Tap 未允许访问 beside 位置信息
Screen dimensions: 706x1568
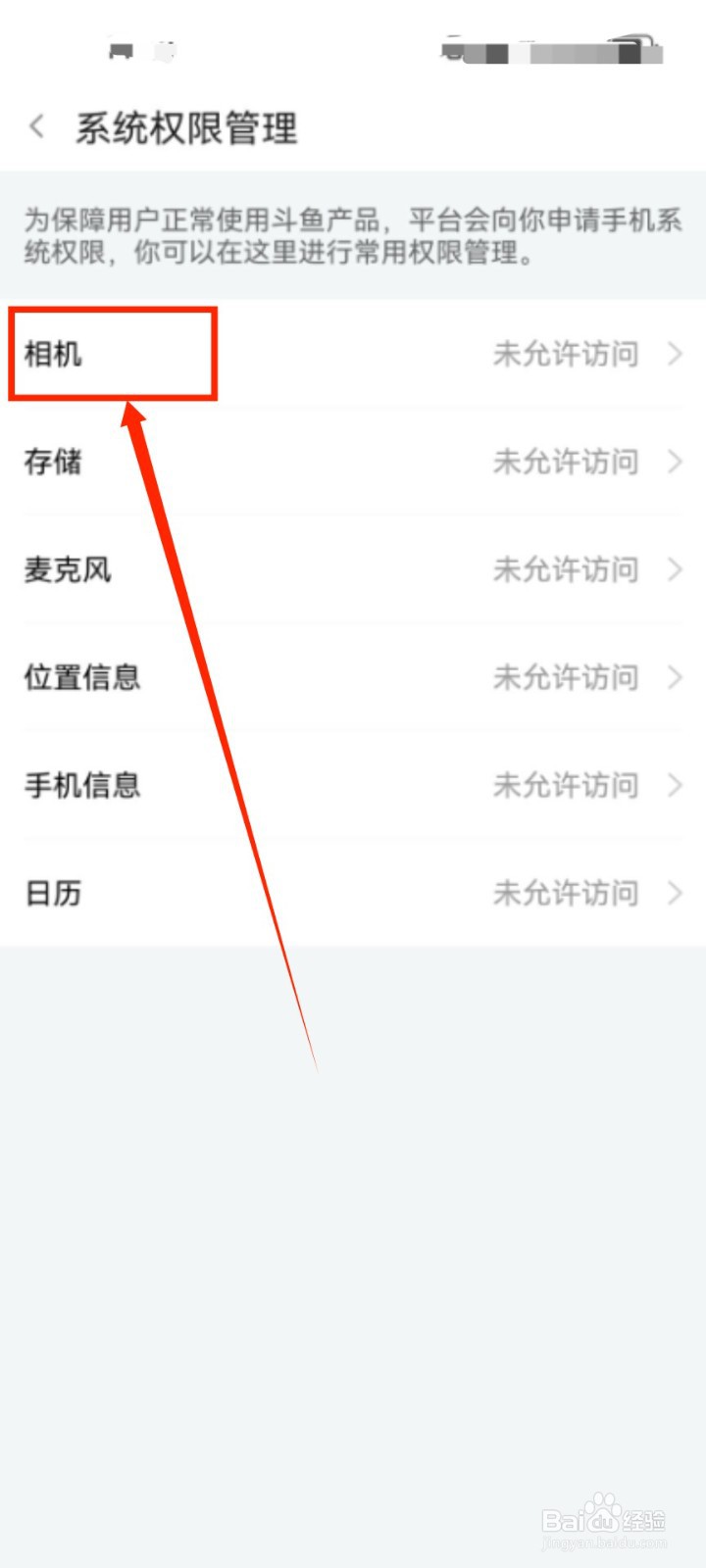(566, 677)
